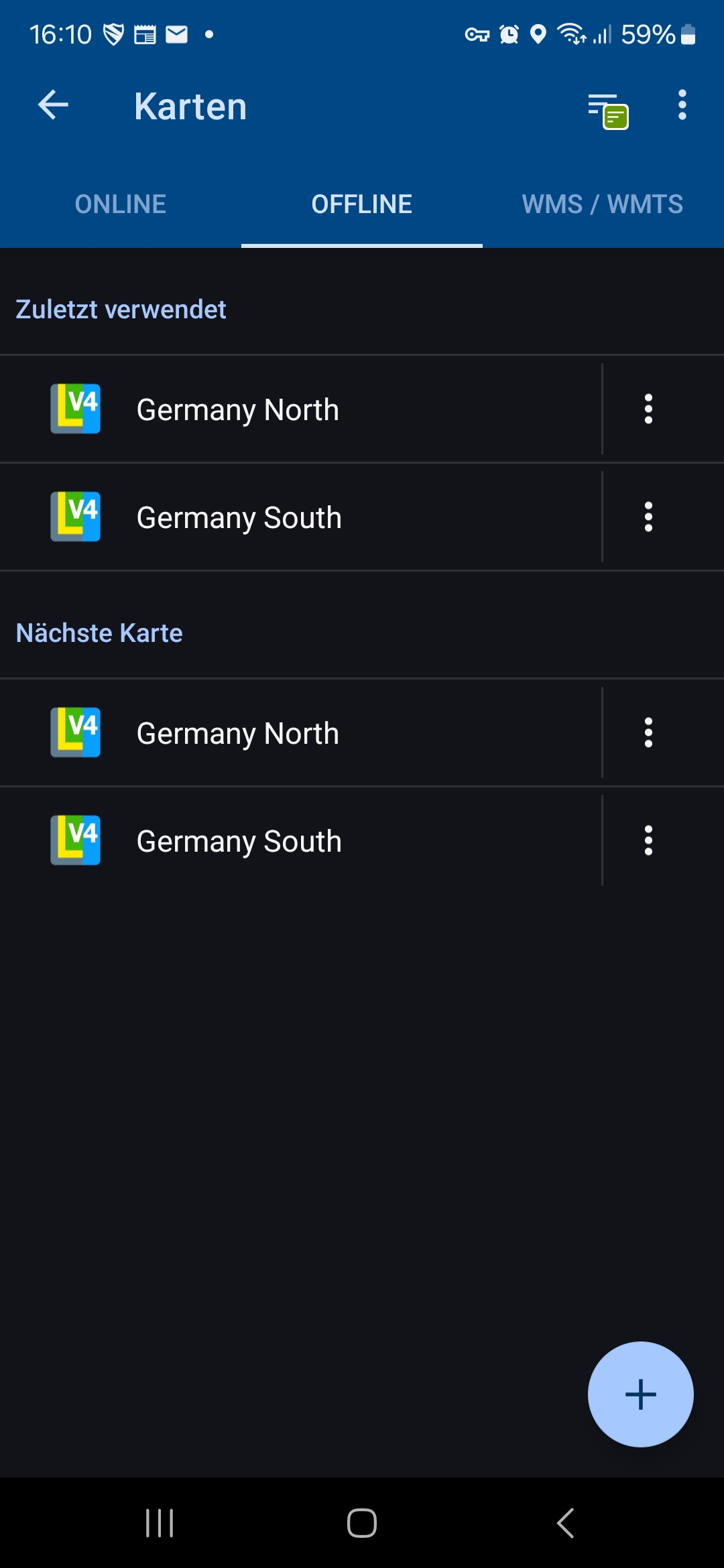The height and width of the screenshot is (1568, 724).
Task: Tap the system home button
Action: click(x=362, y=1523)
